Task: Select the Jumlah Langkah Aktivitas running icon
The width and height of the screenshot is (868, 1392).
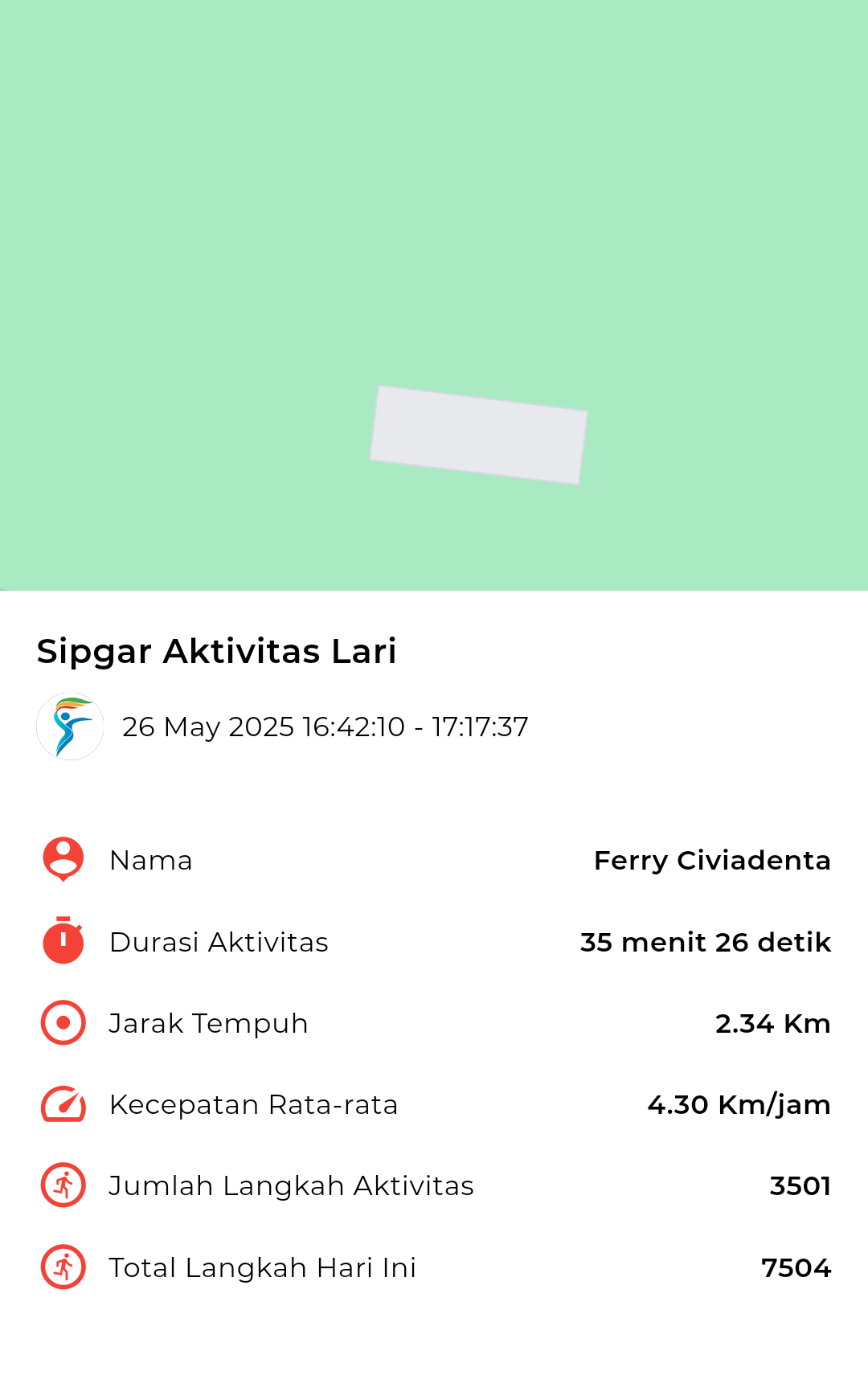Action: (x=62, y=1185)
